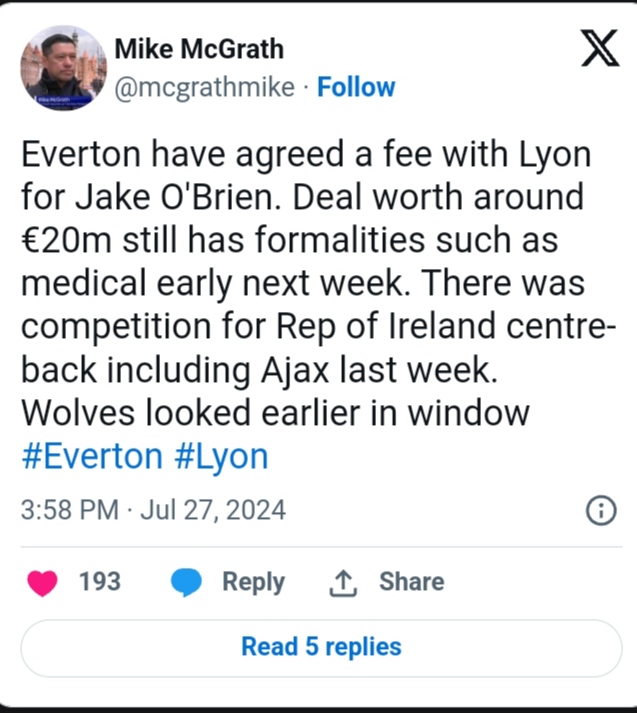Image resolution: width=637 pixels, height=713 pixels.
Task: Follow @mcgrathmike
Action: coord(356,87)
